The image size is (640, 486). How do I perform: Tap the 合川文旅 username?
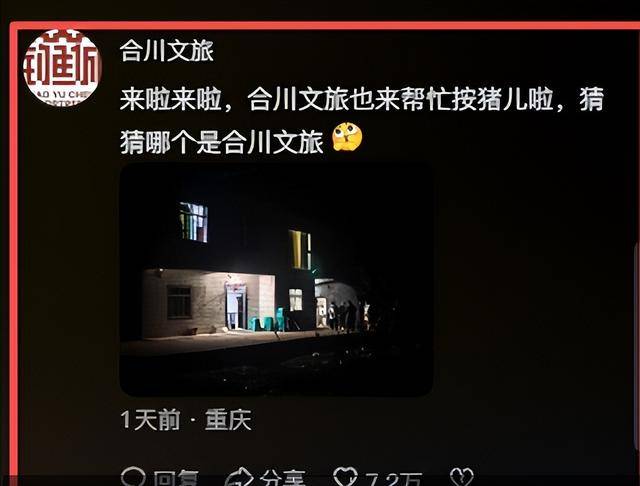click(x=166, y=50)
